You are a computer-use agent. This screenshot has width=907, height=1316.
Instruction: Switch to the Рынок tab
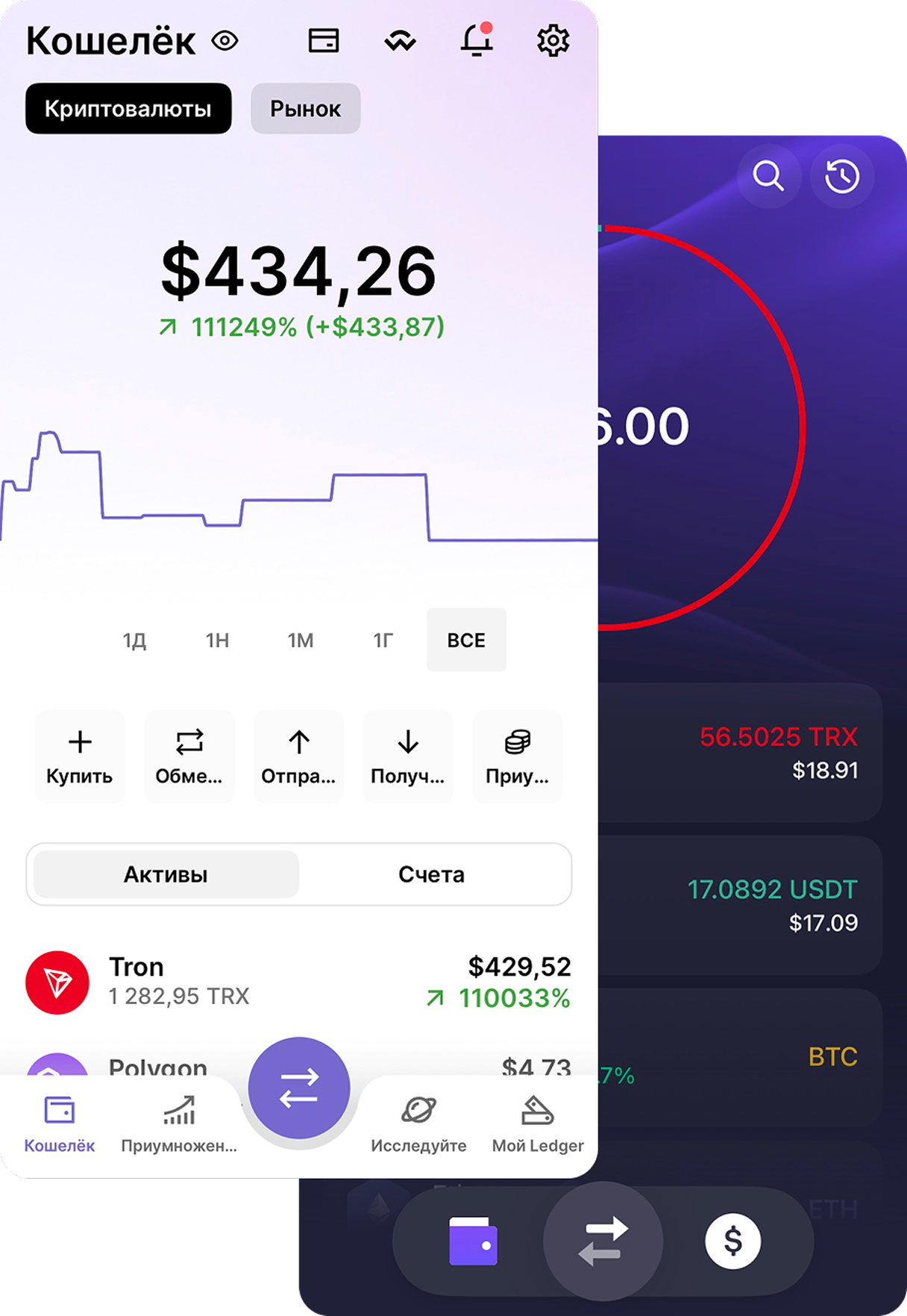(x=305, y=108)
